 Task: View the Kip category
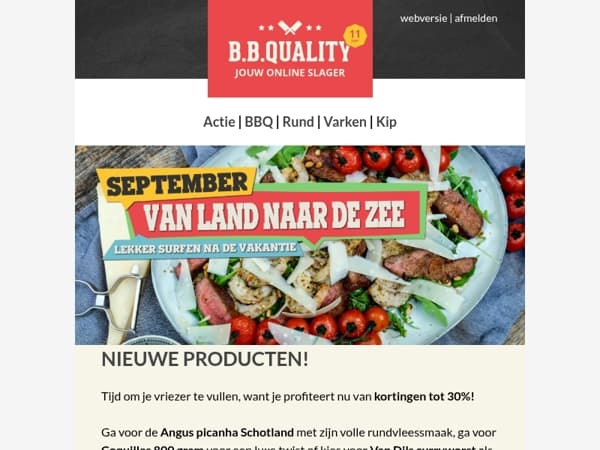(x=386, y=122)
